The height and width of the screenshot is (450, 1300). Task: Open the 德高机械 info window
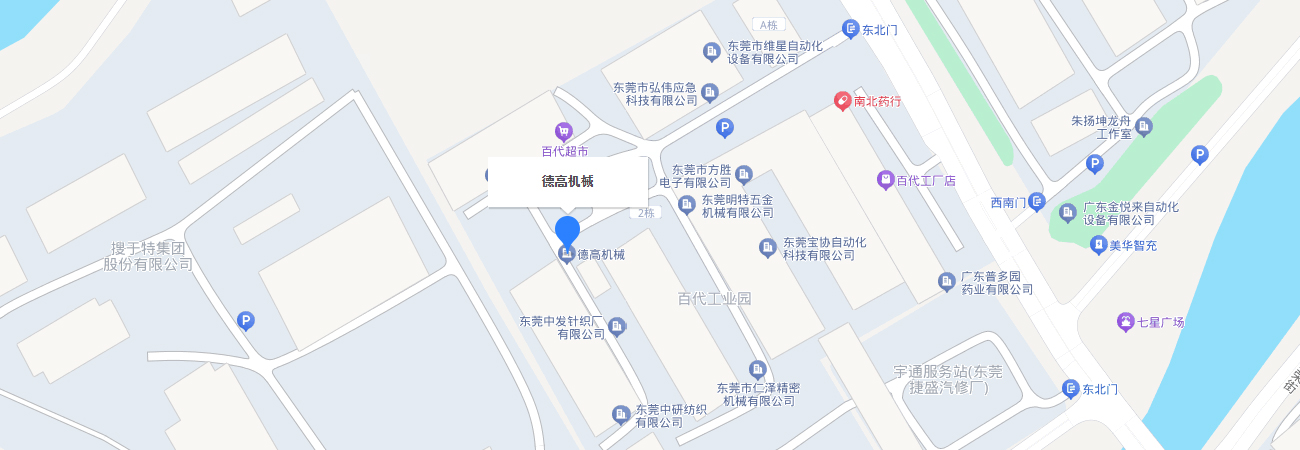(567, 181)
